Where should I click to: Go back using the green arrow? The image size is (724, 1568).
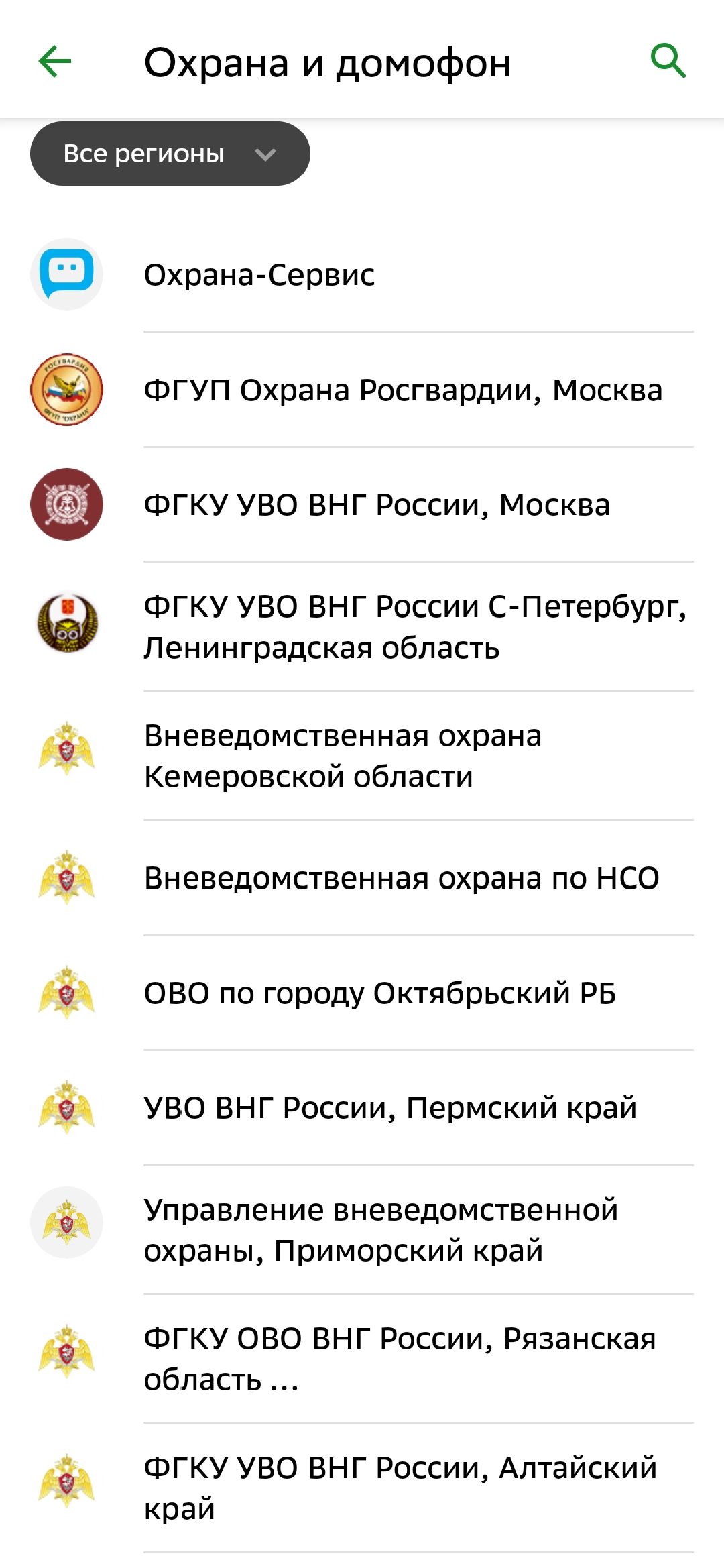pos(55,62)
